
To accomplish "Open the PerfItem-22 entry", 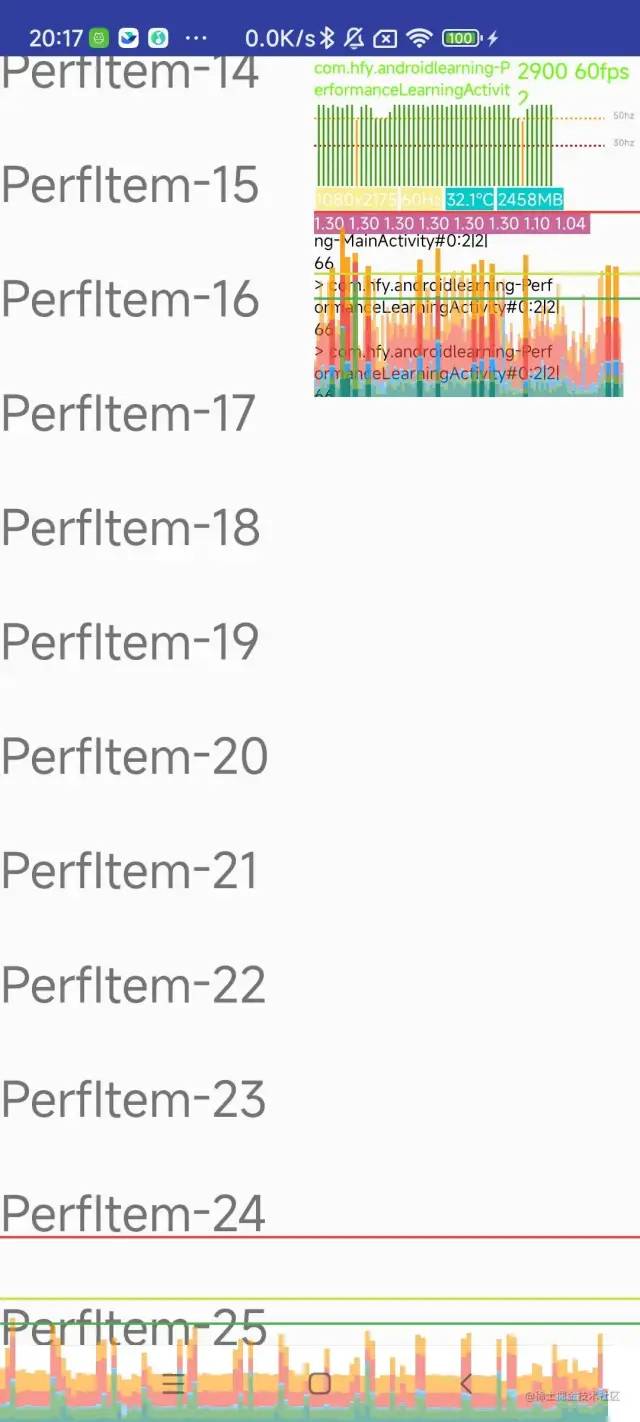I will pos(134,986).
